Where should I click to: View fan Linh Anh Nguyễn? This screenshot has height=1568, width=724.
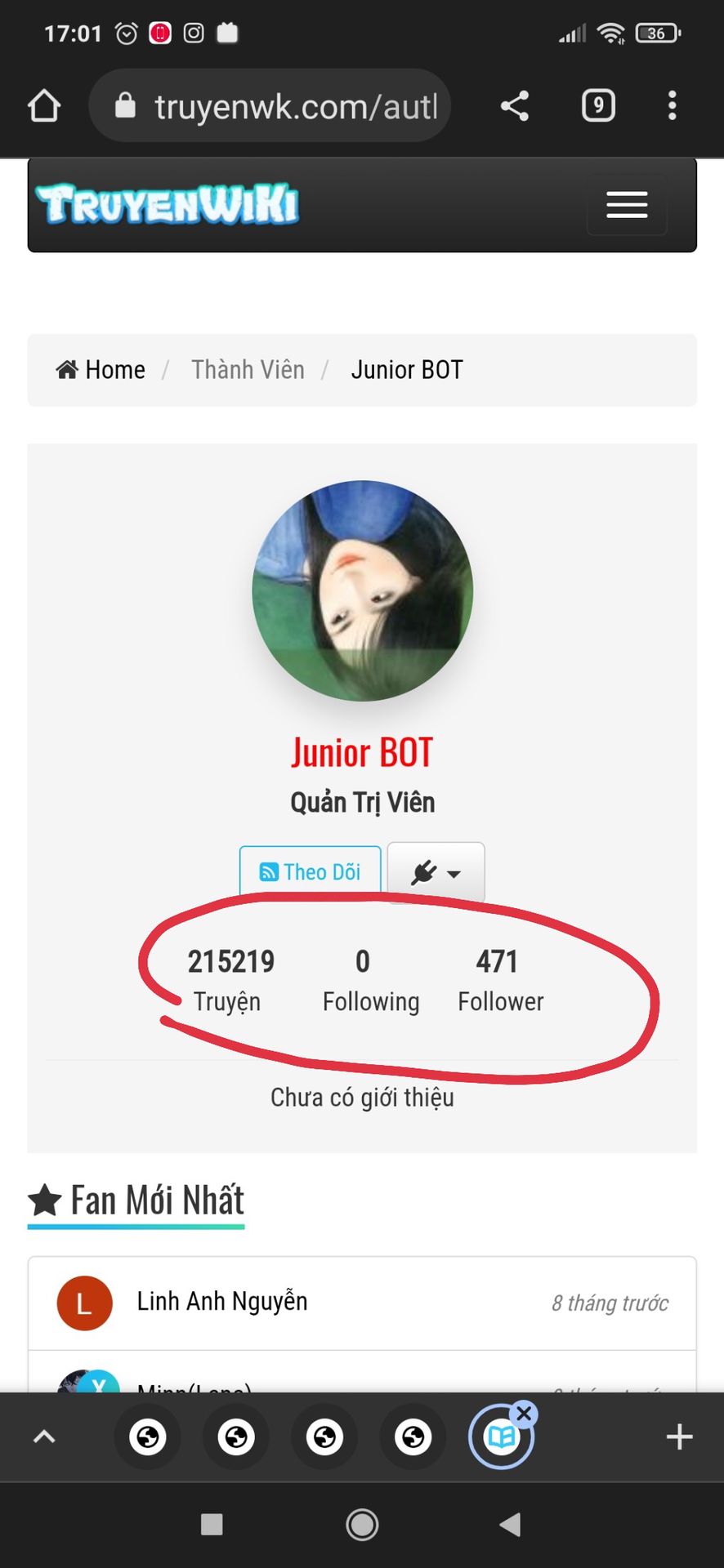221,1302
